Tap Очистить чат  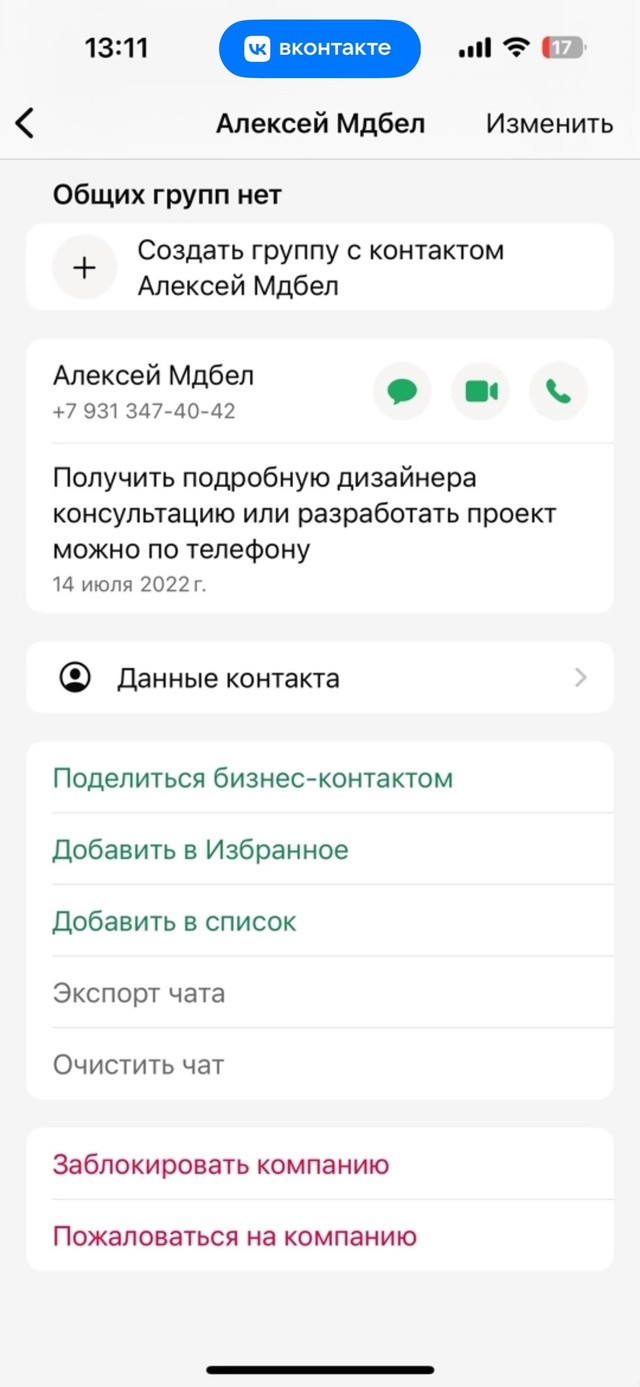(x=320, y=1064)
